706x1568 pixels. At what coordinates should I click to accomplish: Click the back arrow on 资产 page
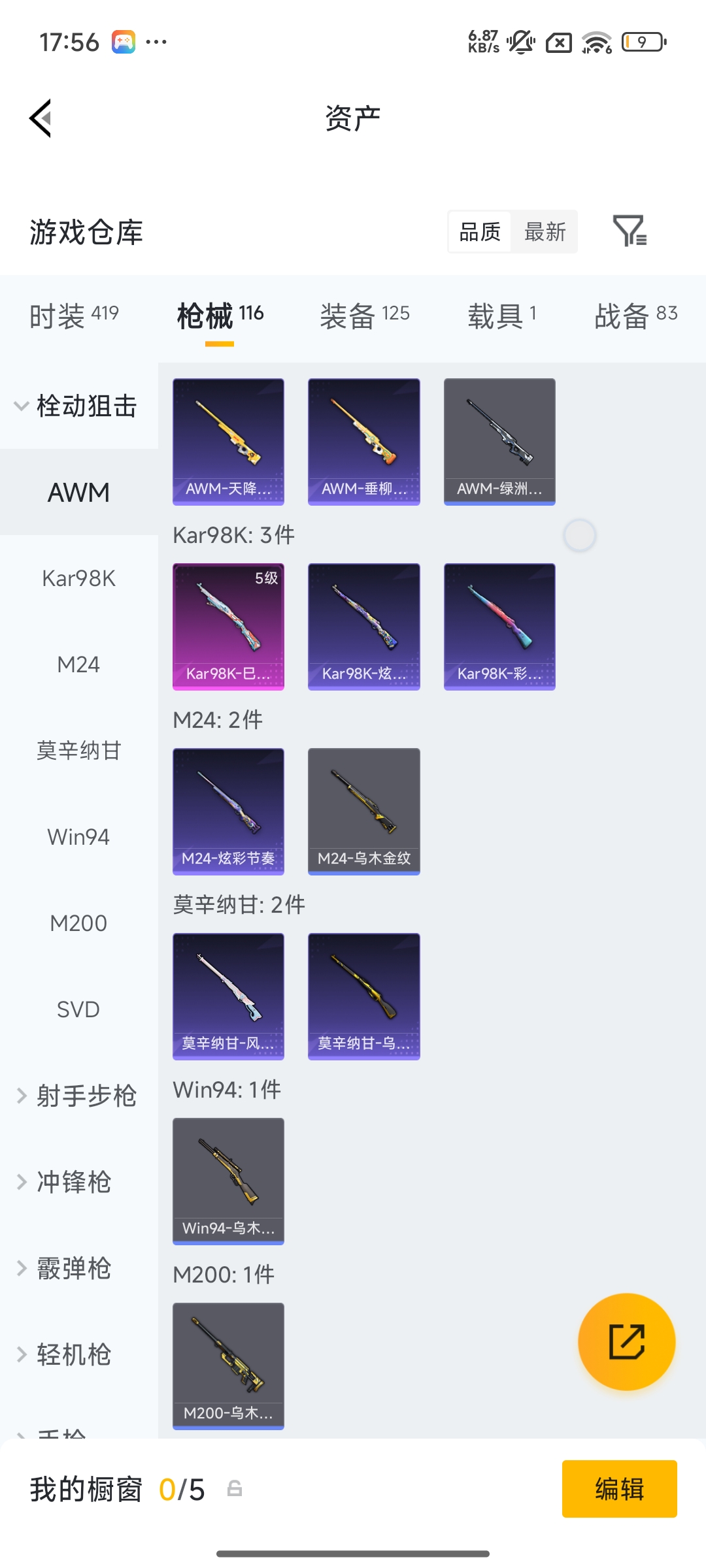(x=39, y=118)
